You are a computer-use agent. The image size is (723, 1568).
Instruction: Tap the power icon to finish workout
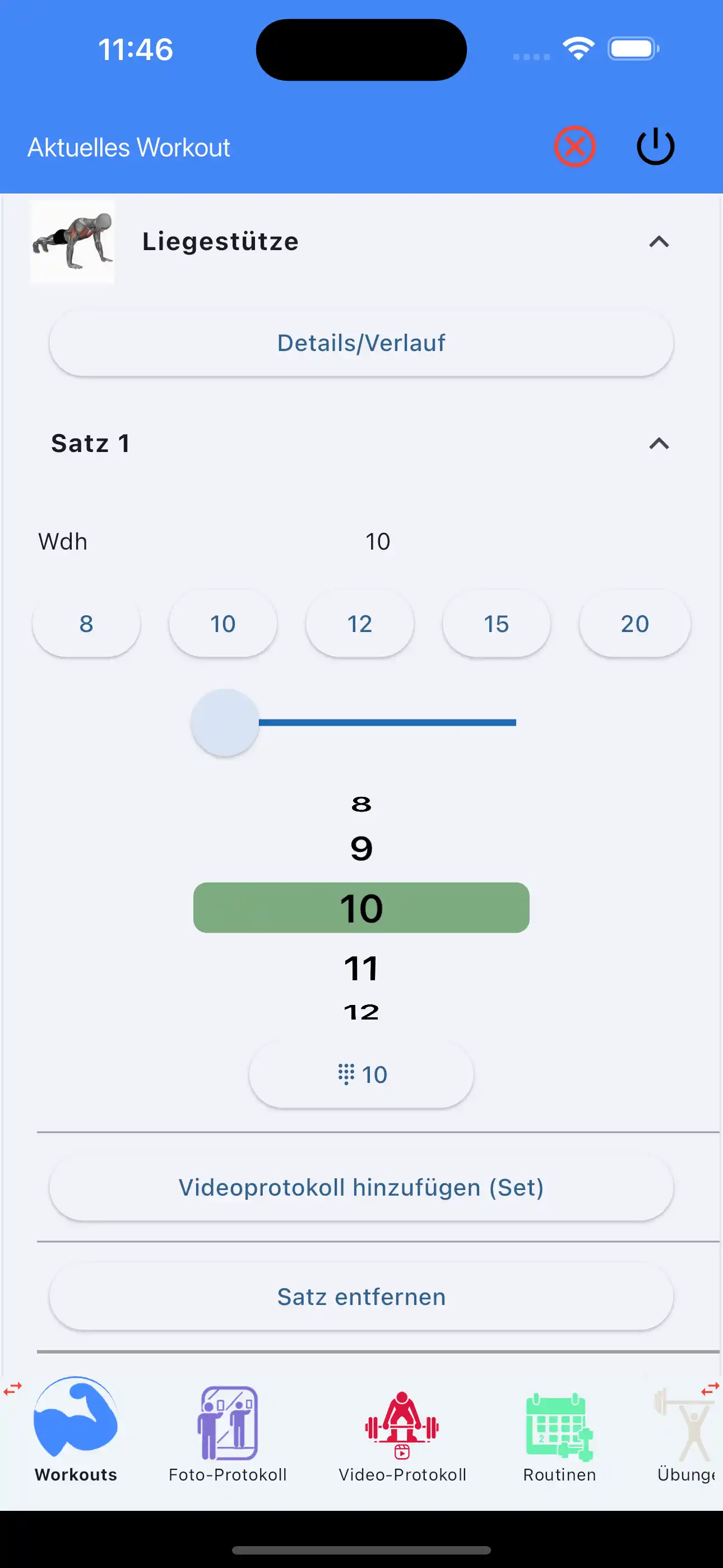point(655,147)
